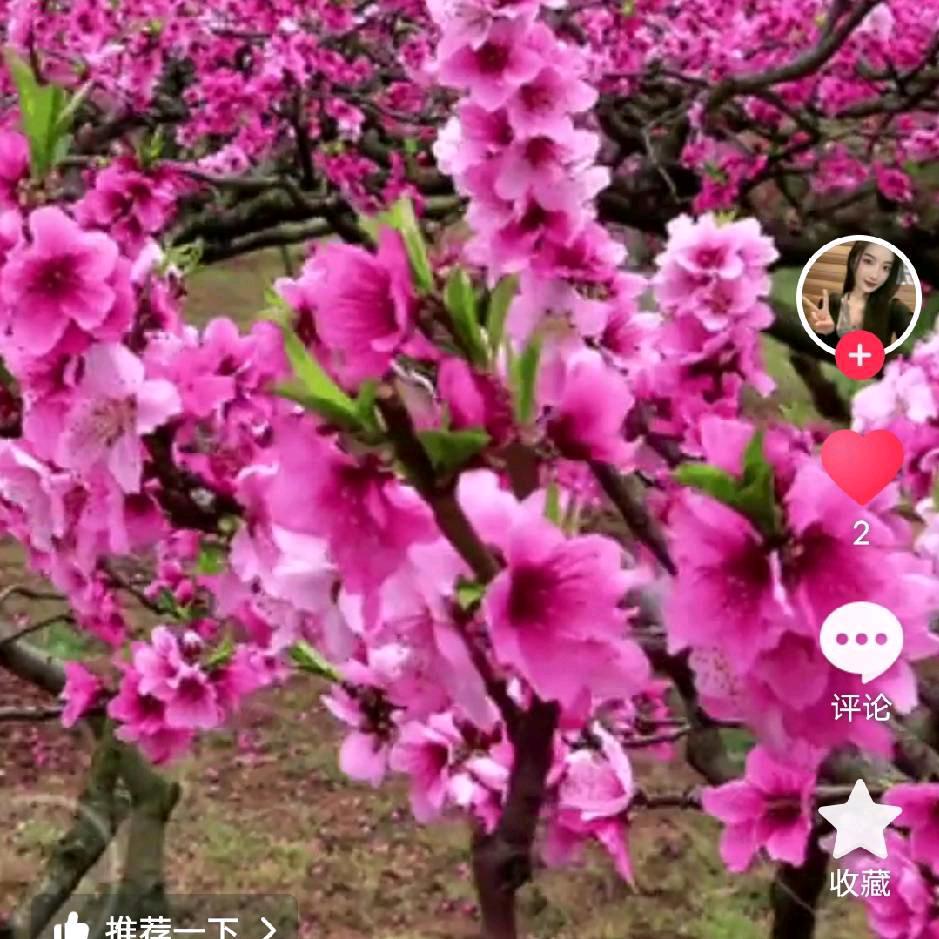The image size is (939, 939).
Task: Follow the creator with the plus badge
Action: (x=859, y=355)
